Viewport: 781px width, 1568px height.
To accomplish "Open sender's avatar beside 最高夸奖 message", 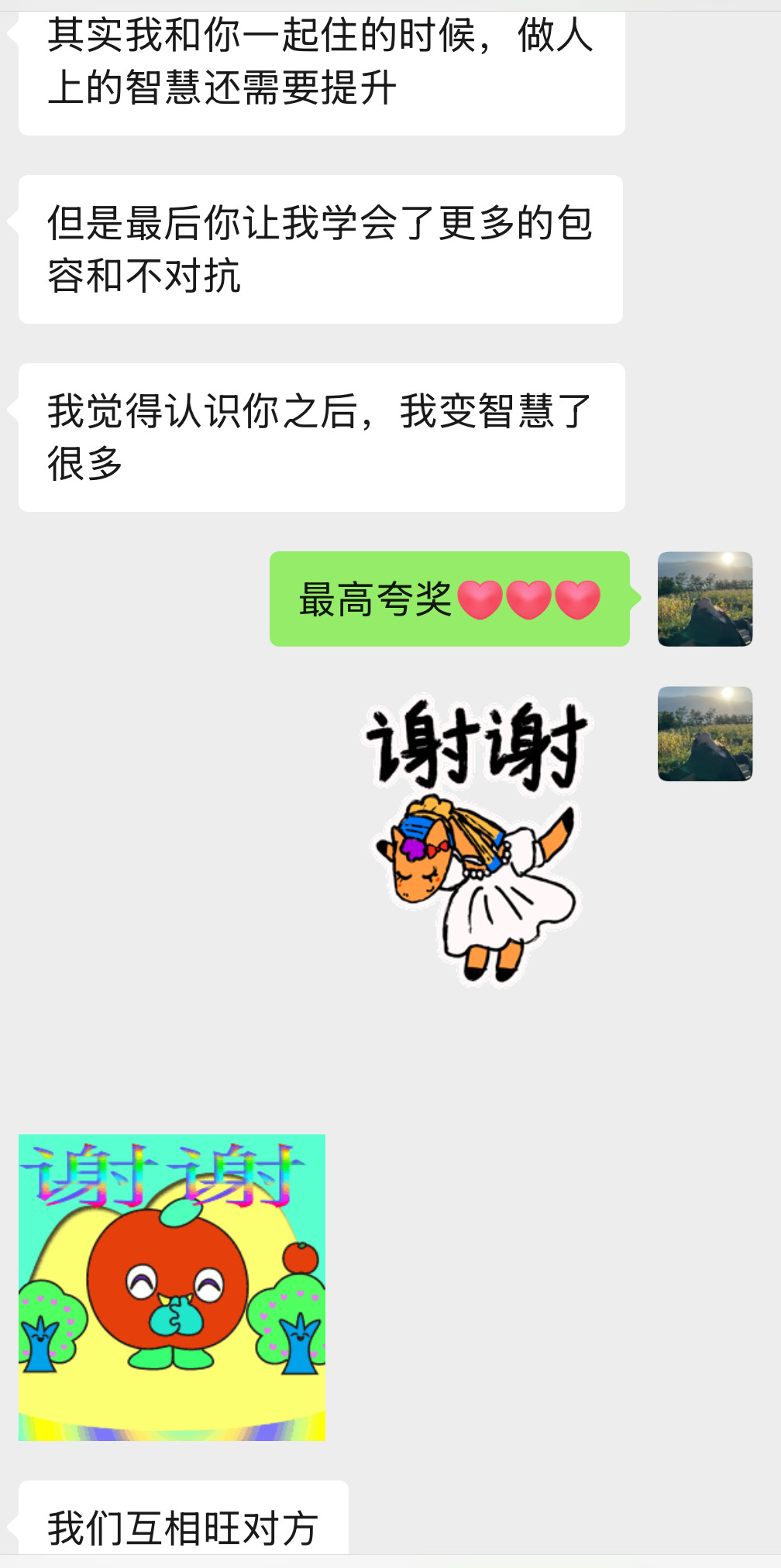I will click(704, 599).
